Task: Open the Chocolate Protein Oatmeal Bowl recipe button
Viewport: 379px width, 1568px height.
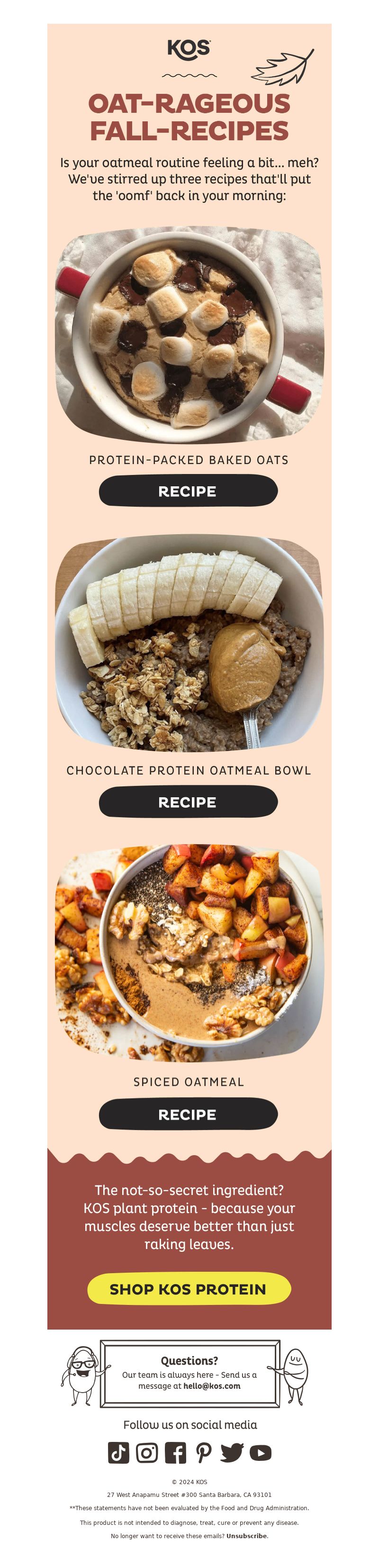Action: click(x=188, y=802)
